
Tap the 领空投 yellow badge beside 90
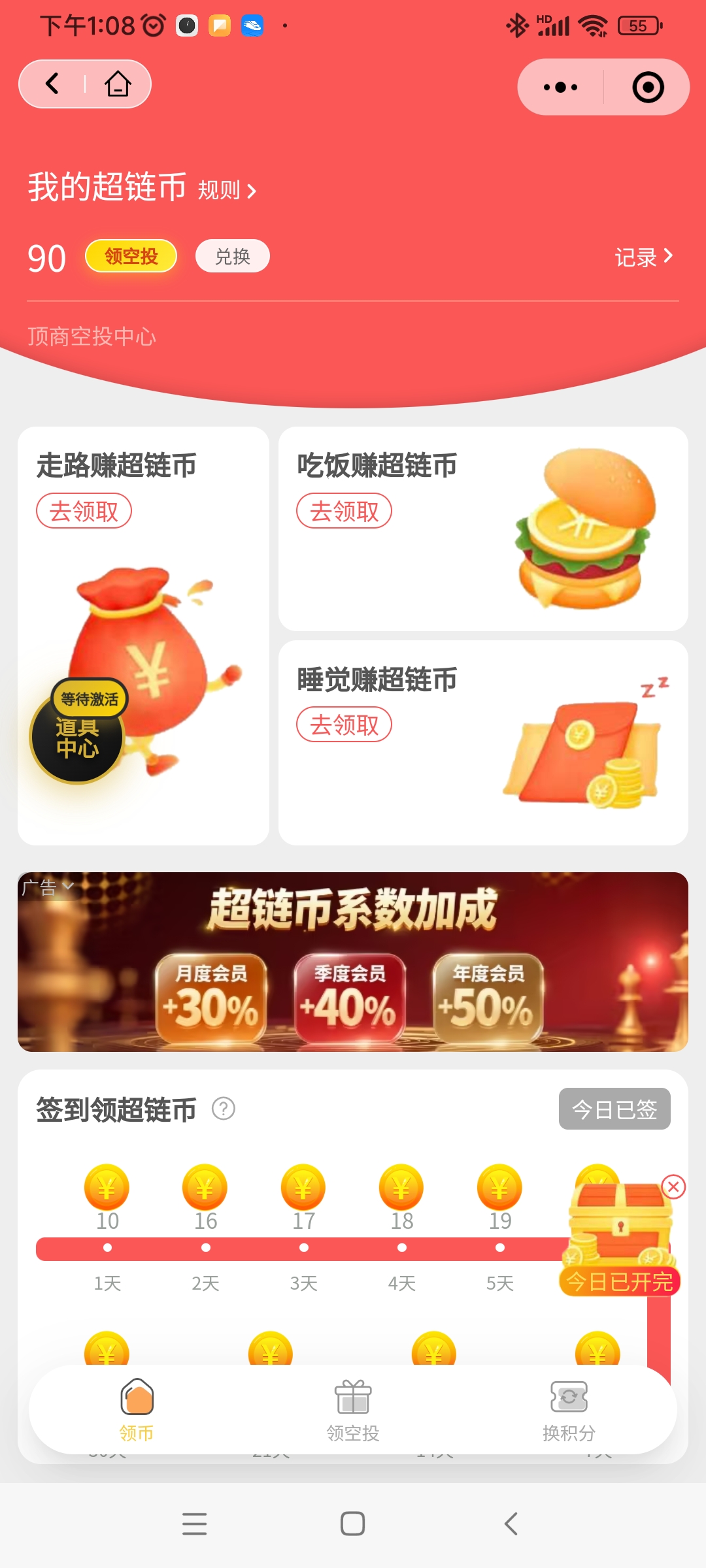point(130,256)
